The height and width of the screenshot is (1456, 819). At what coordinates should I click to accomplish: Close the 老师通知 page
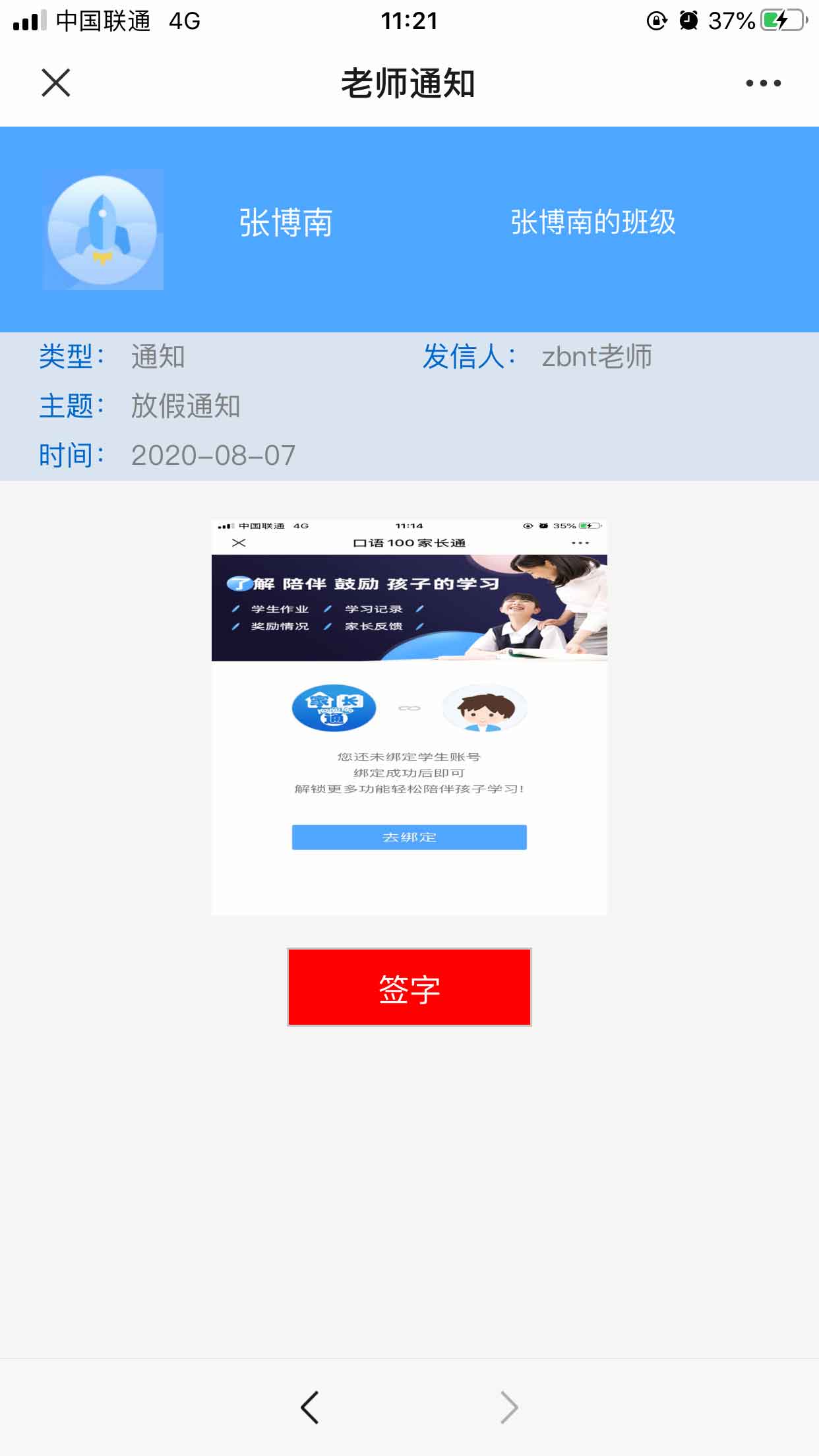56,83
